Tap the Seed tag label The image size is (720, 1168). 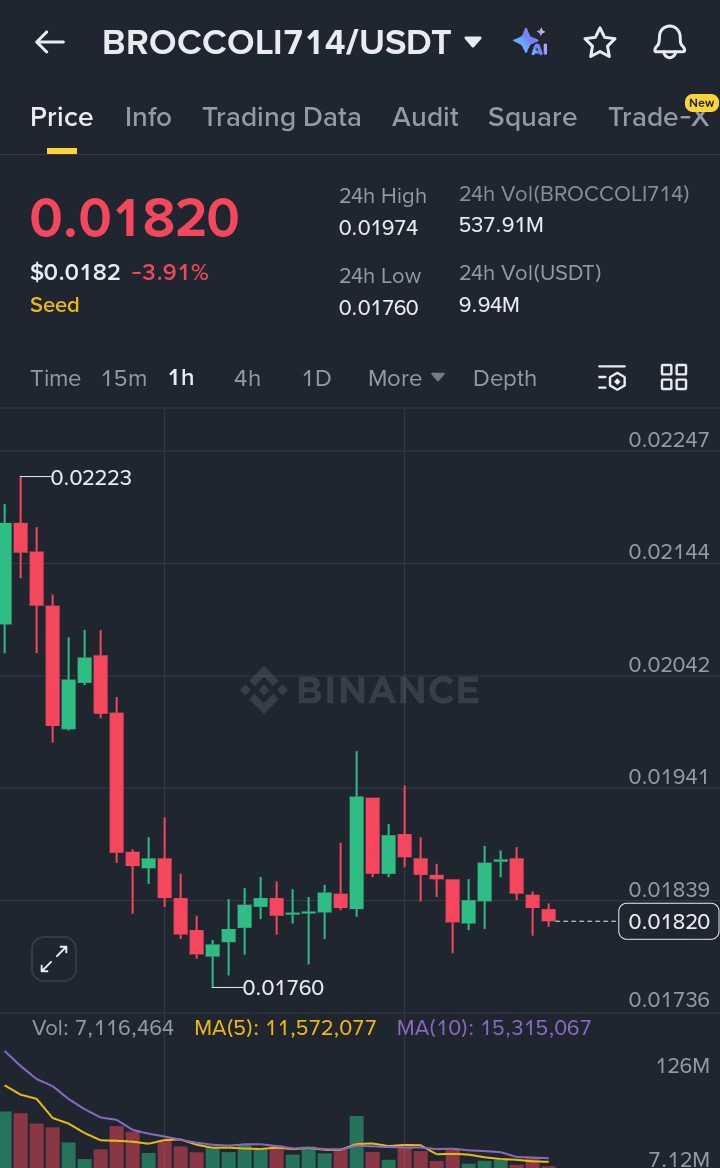pyautogui.click(x=54, y=305)
